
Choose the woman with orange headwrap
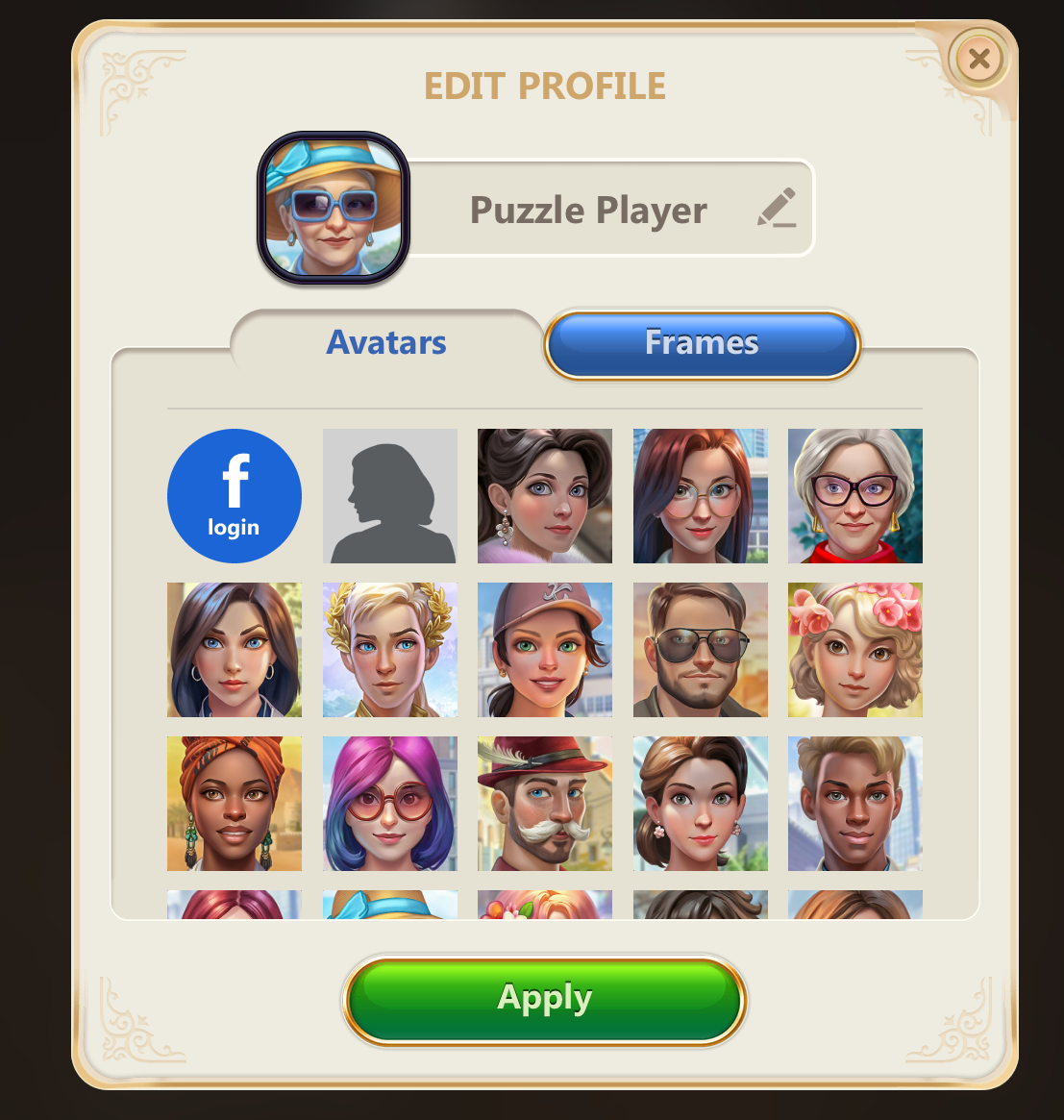click(x=235, y=804)
